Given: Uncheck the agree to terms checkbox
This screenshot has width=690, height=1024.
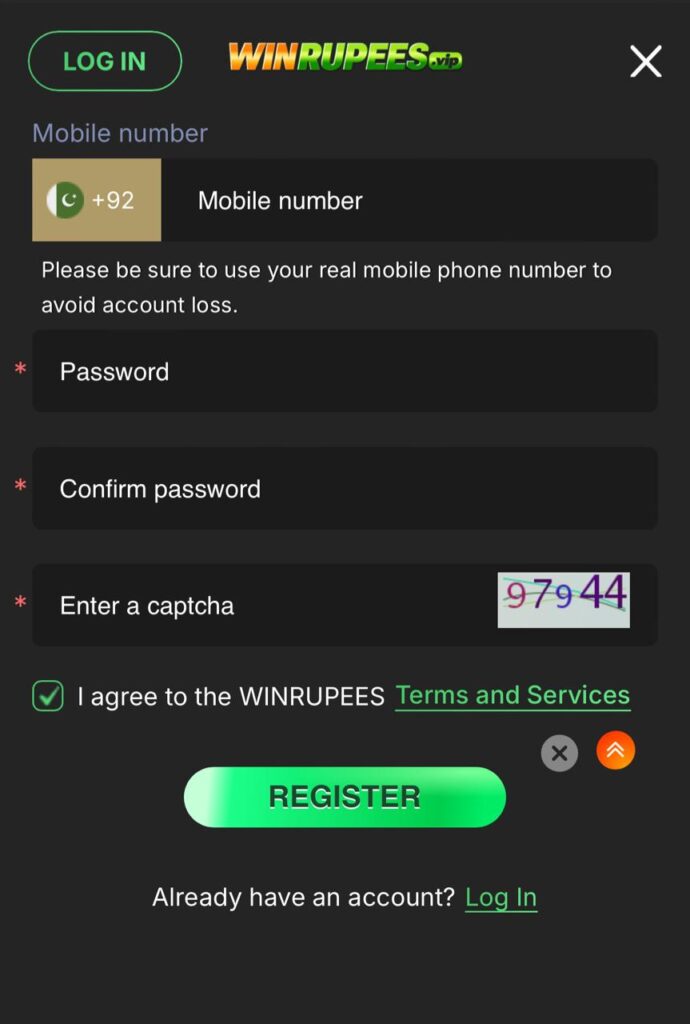Looking at the screenshot, I should pyautogui.click(x=48, y=696).
